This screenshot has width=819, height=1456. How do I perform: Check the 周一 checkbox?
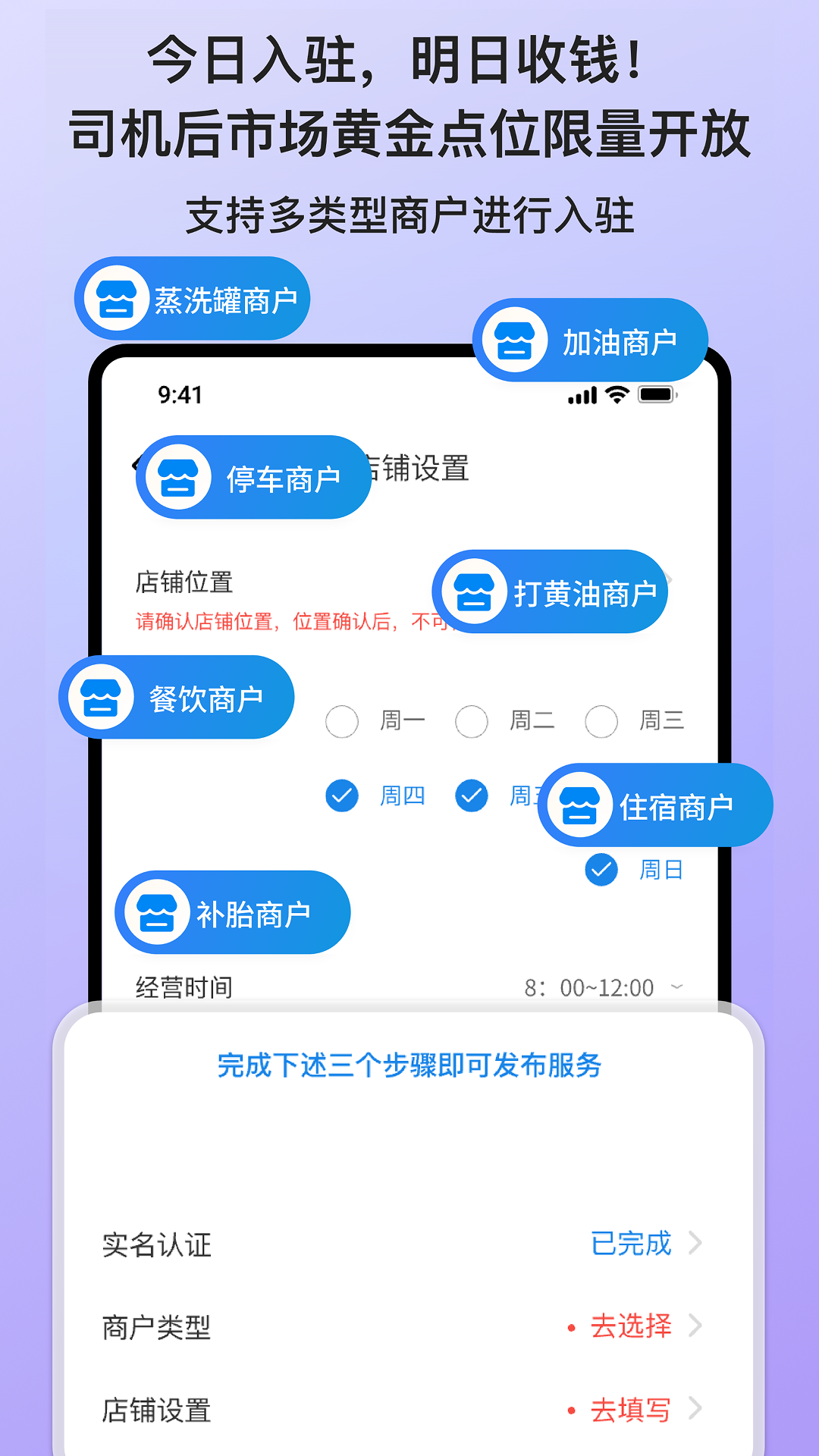pyautogui.click(x=341, y=721)
